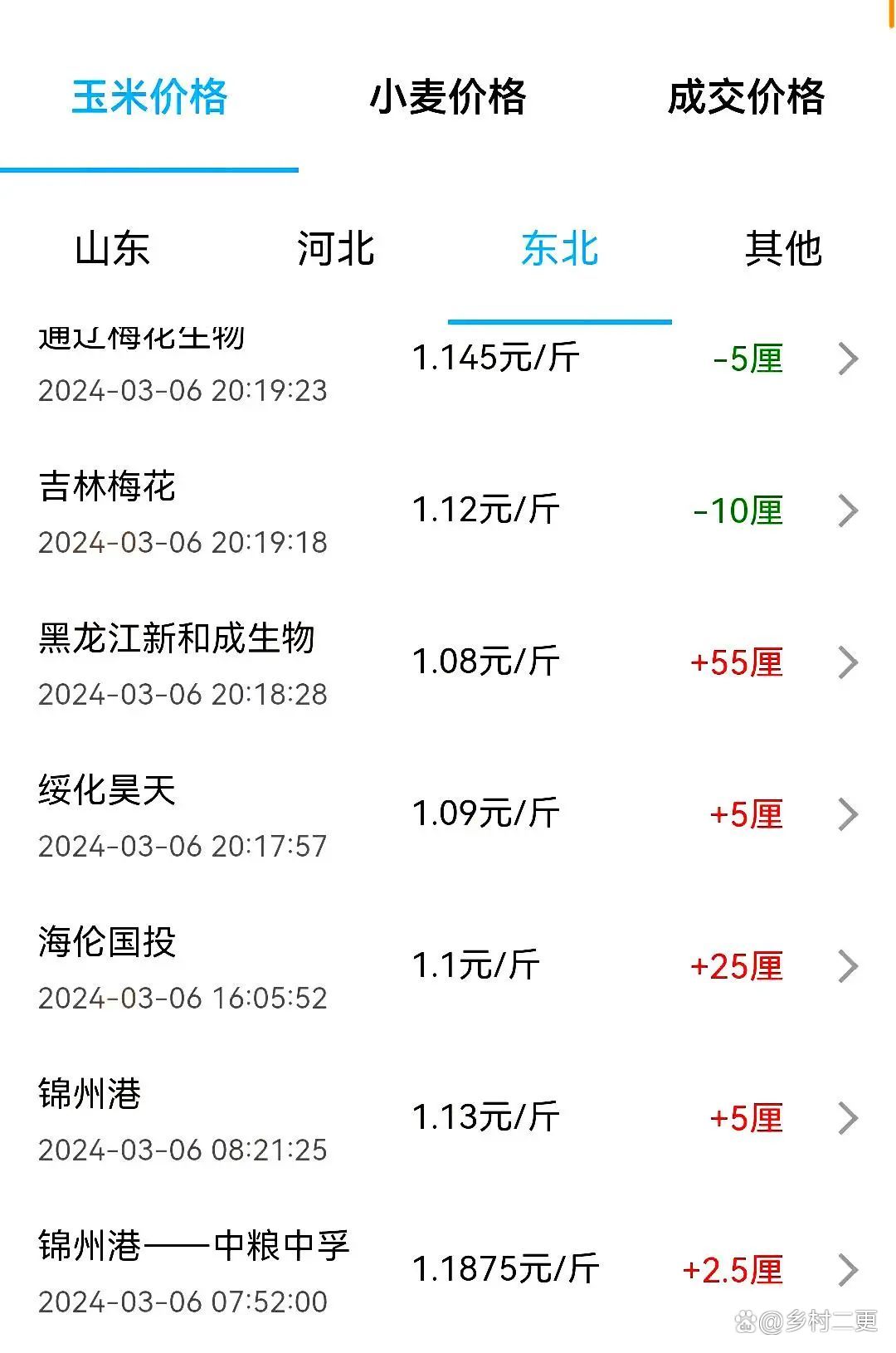Open the 其他 region filter

784,249
